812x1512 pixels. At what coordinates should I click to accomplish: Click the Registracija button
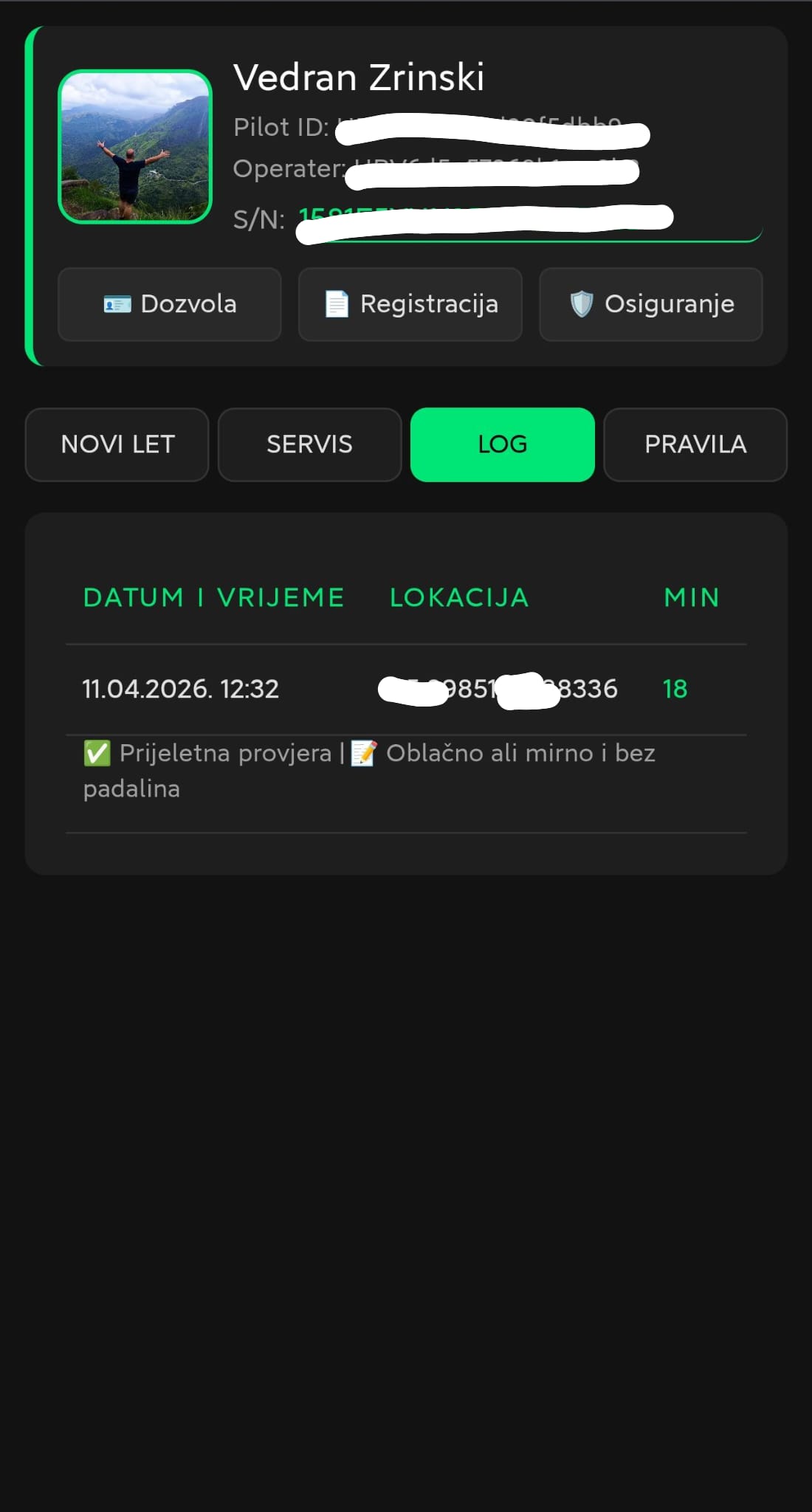click(x=410, y=304)
